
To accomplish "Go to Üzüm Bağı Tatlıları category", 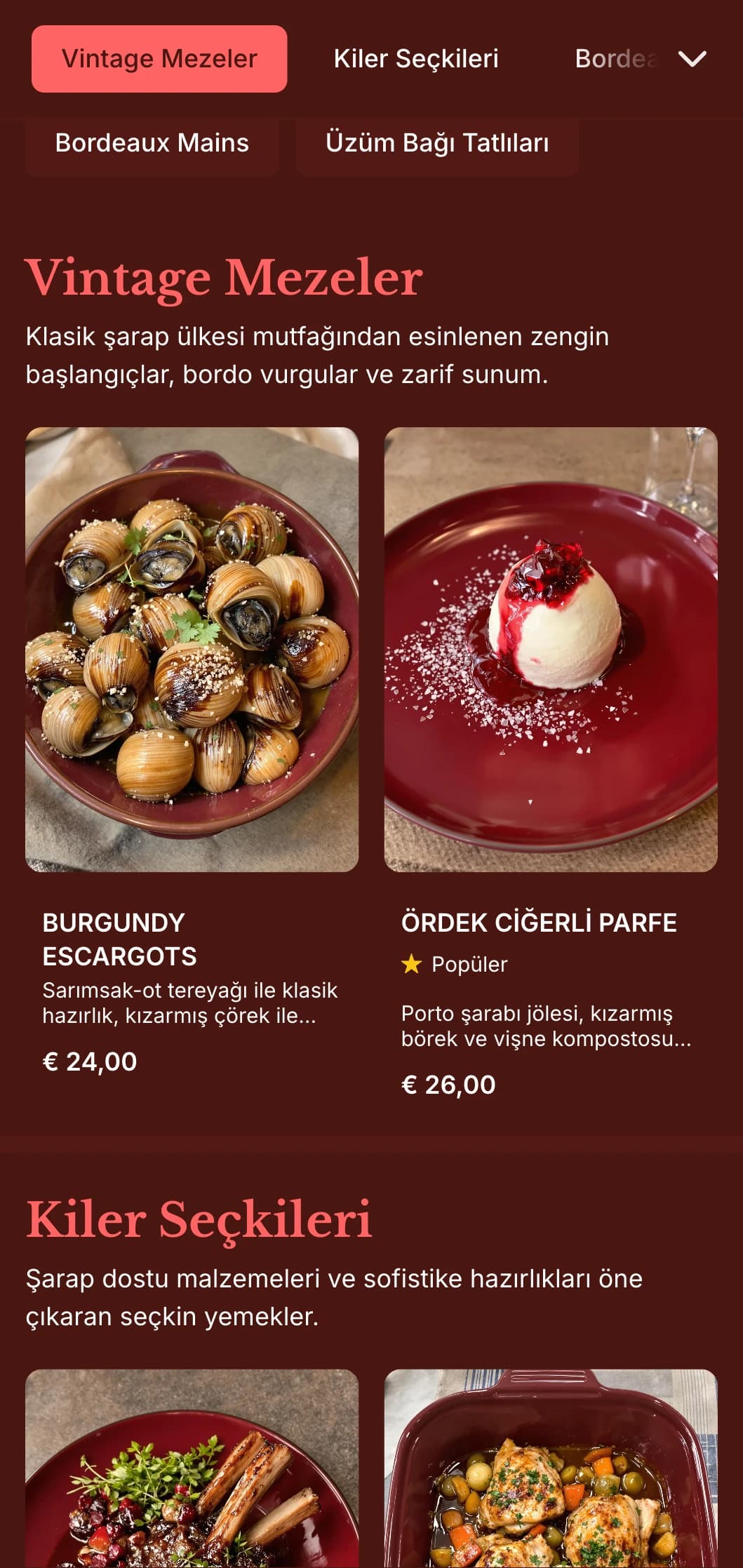I will (x=436, y=143).
